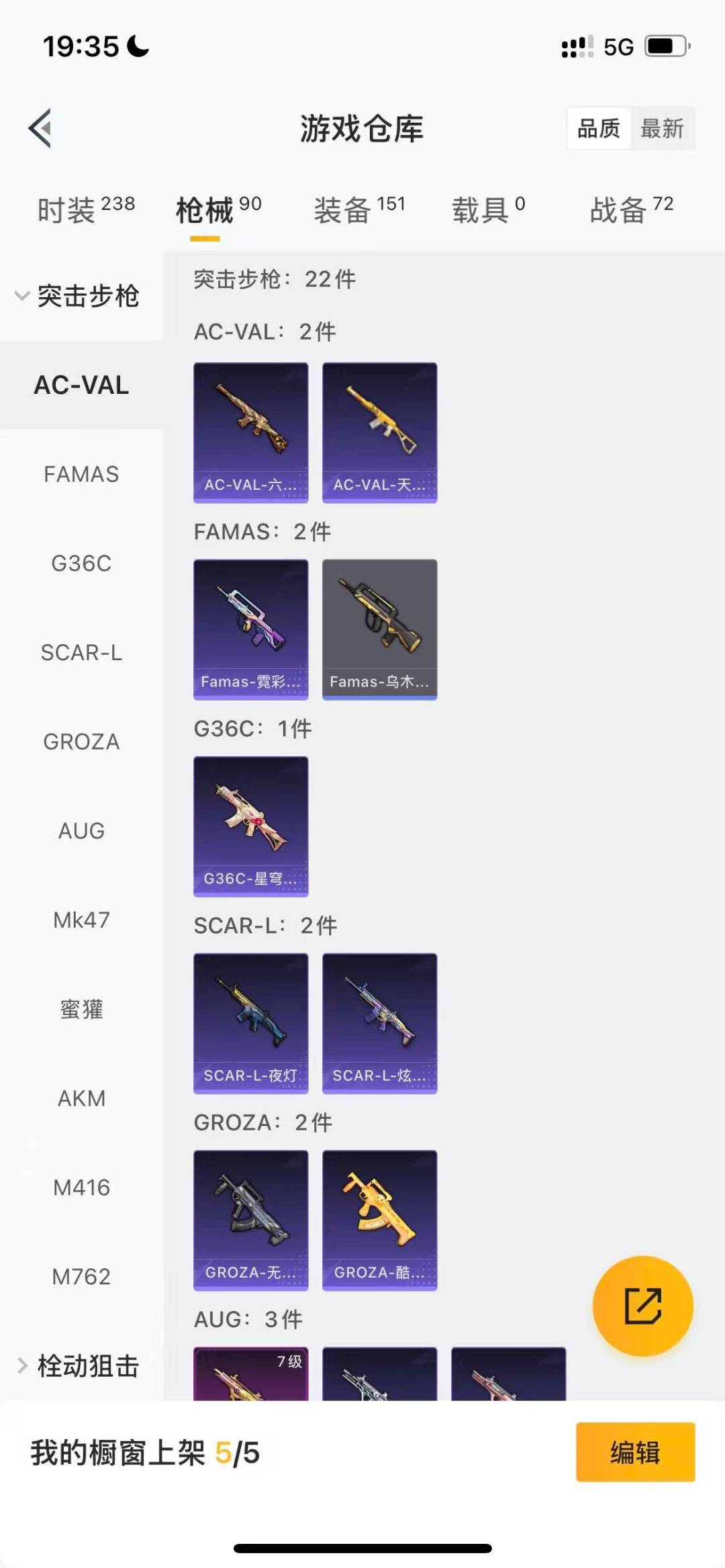725x1568 pixels.
Task: Sort by 品质
Action: [x=599, y=128]
